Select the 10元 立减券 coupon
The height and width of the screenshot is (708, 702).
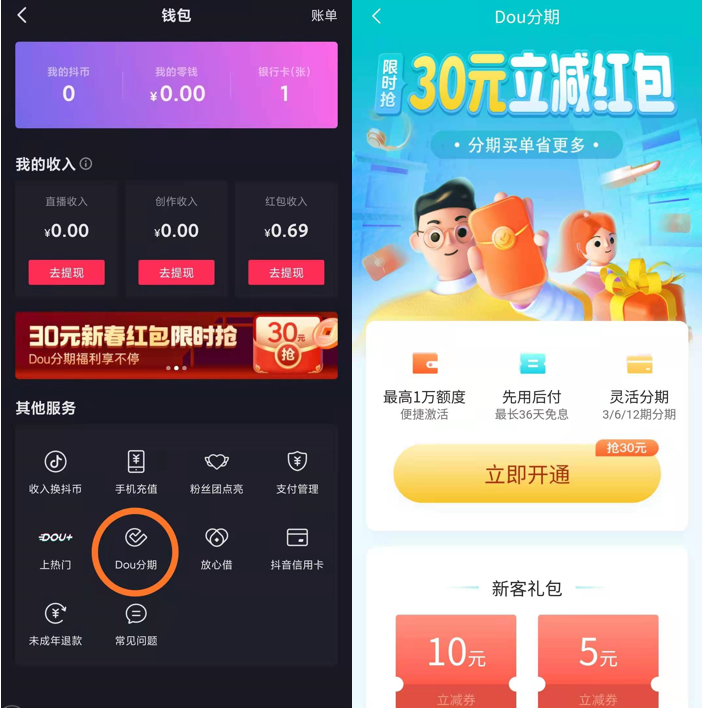point(456,660)
